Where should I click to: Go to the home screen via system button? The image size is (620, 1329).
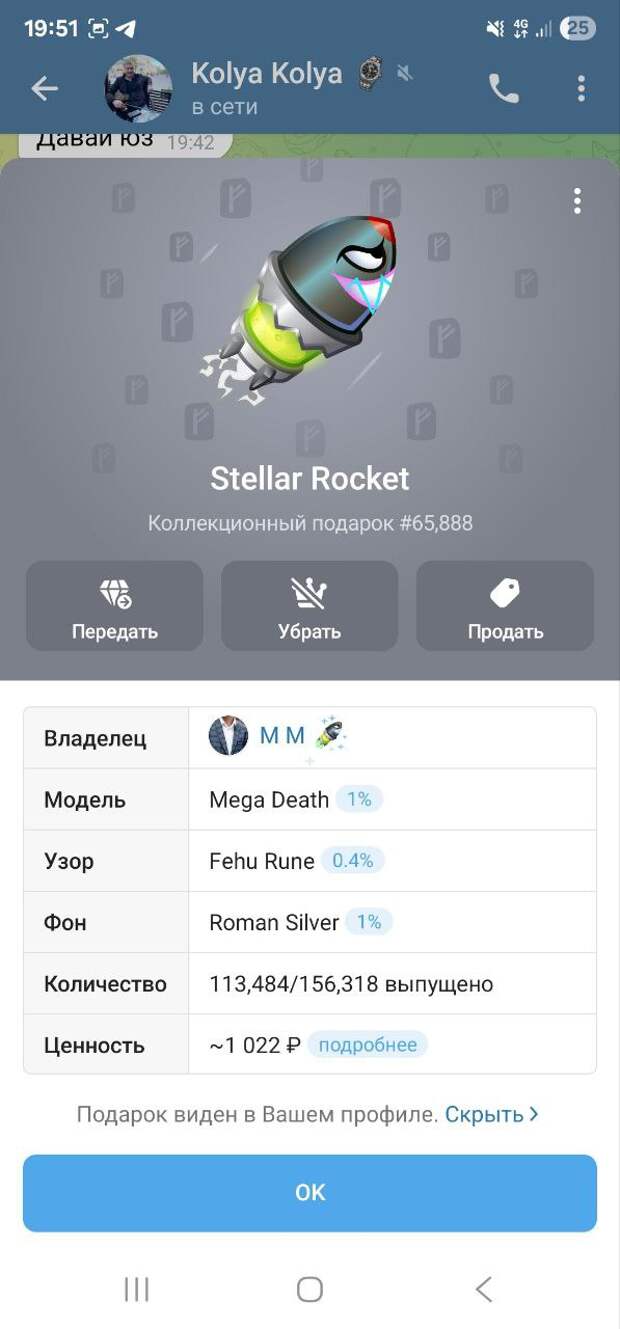[x=310, y=1289]
